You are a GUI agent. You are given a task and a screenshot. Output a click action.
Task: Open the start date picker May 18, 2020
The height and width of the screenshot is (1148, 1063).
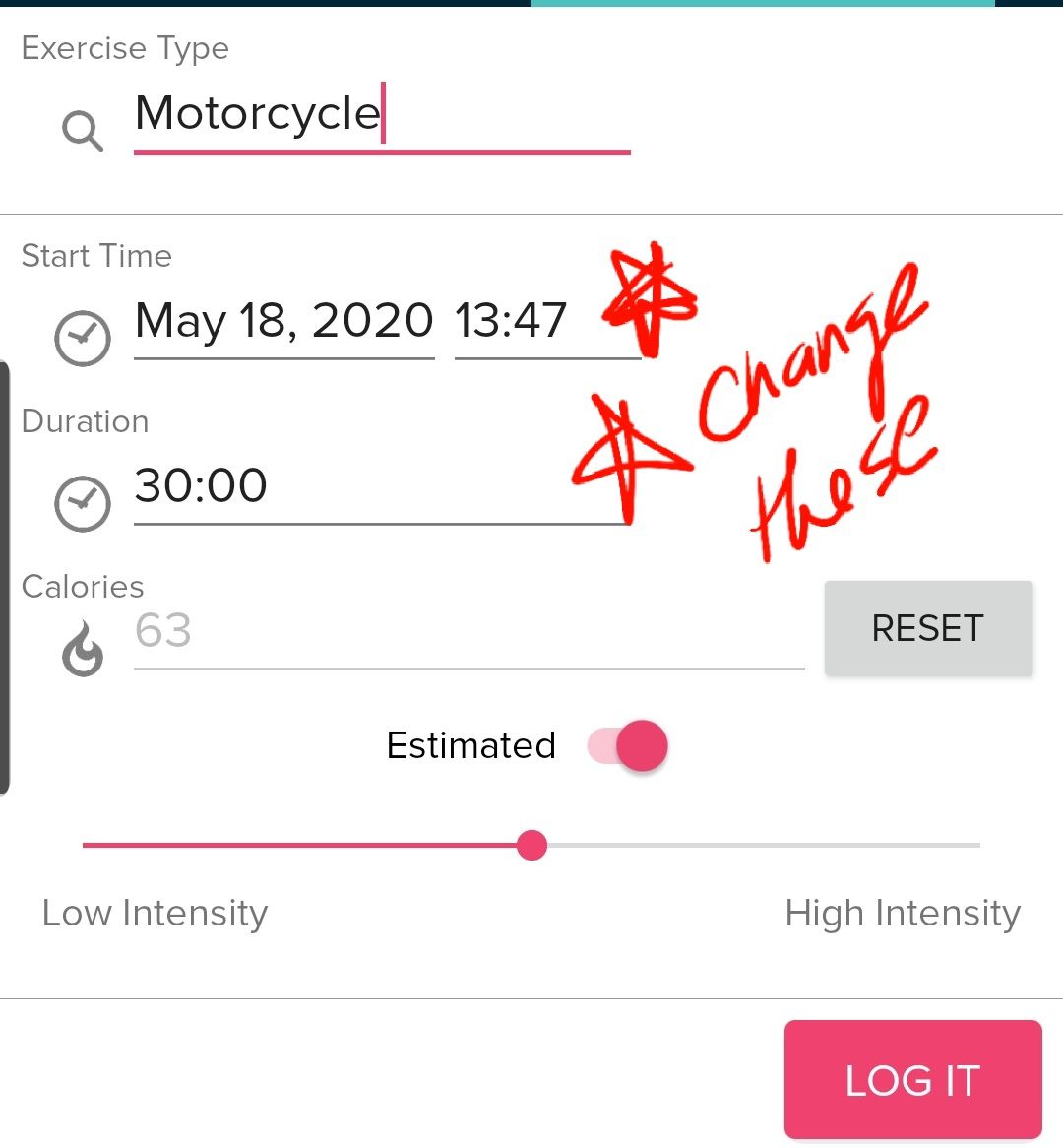coord(283,321)
